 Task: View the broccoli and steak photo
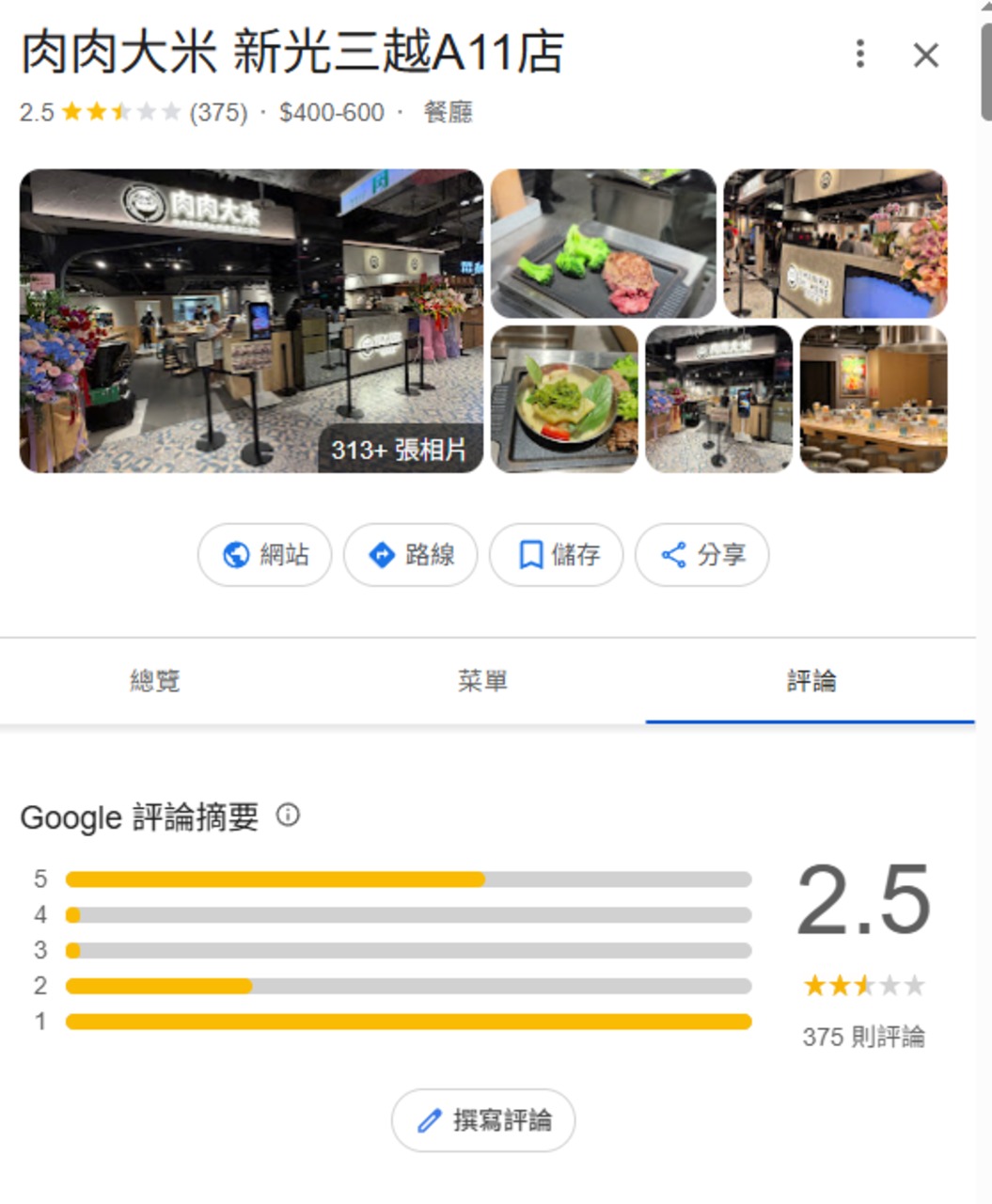point(603,244)
